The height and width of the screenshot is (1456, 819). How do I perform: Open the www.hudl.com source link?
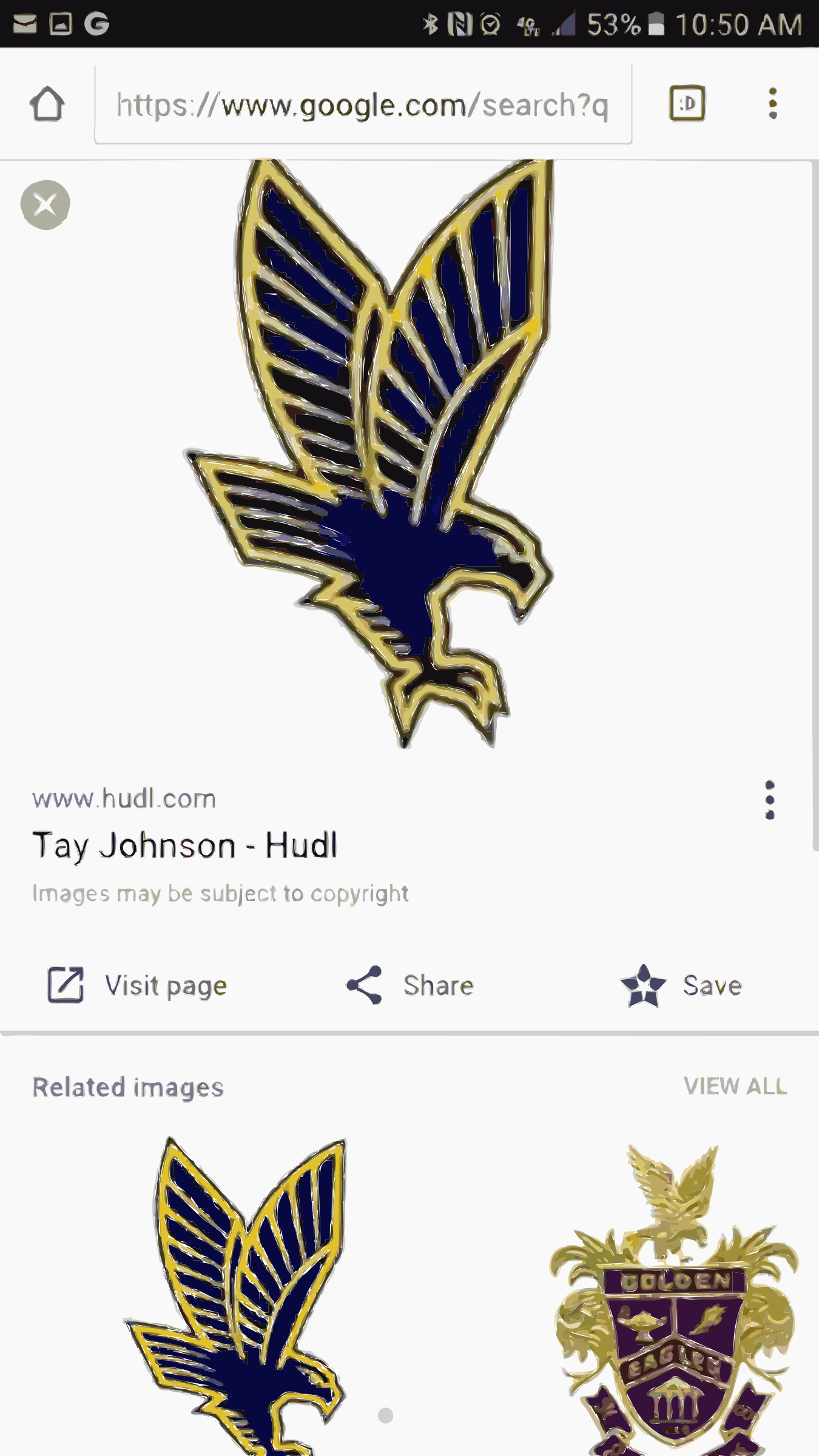click(x=124, y=799)
